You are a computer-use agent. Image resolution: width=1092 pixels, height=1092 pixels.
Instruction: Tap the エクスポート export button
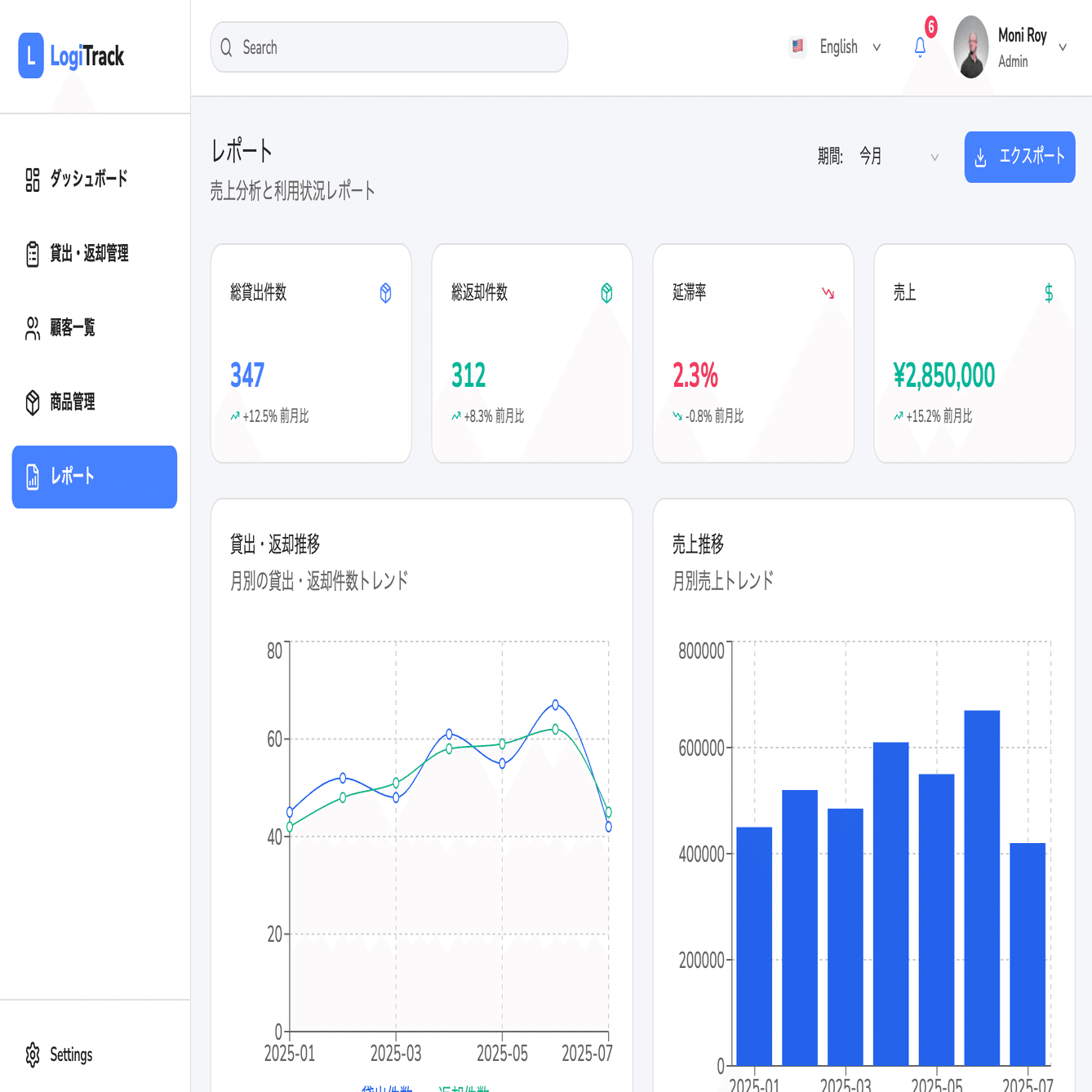coord(1019,157)
